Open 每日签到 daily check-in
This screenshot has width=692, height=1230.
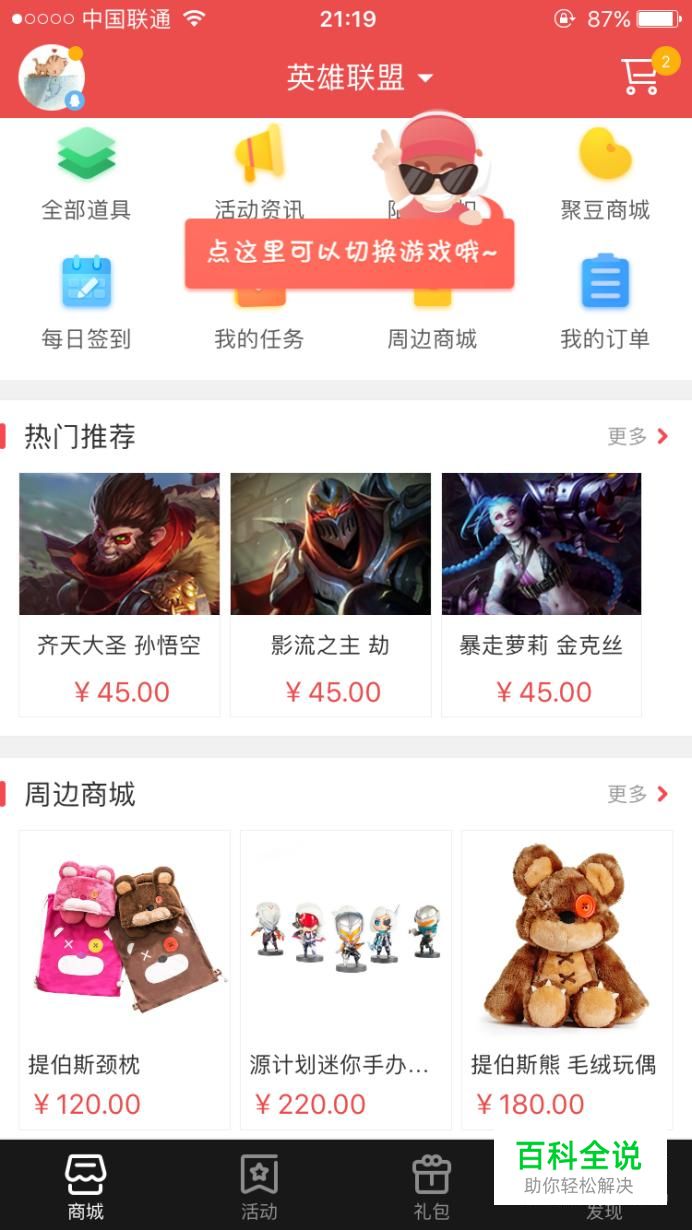[86, 302]
